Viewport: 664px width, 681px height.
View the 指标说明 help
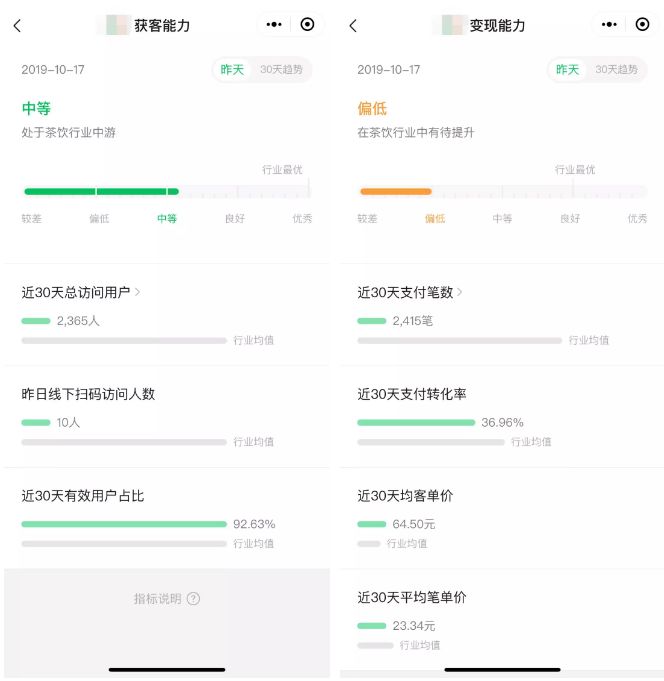[167, 599]
